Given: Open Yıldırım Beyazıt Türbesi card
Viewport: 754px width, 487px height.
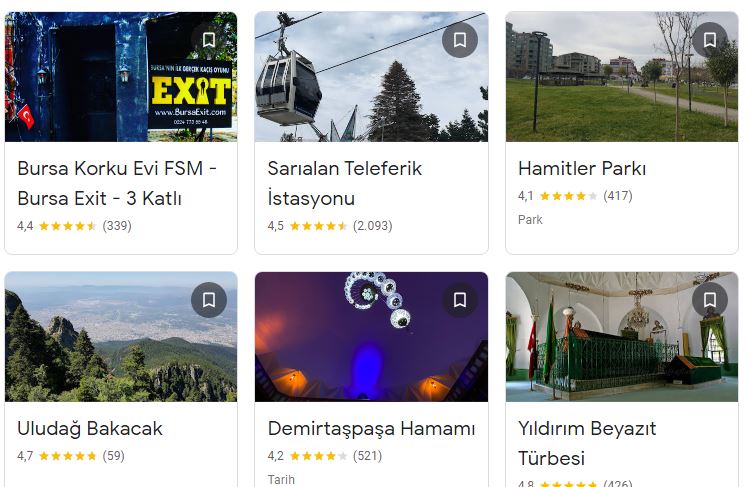Looking at the screenshot, I should (x=587, y=443).
